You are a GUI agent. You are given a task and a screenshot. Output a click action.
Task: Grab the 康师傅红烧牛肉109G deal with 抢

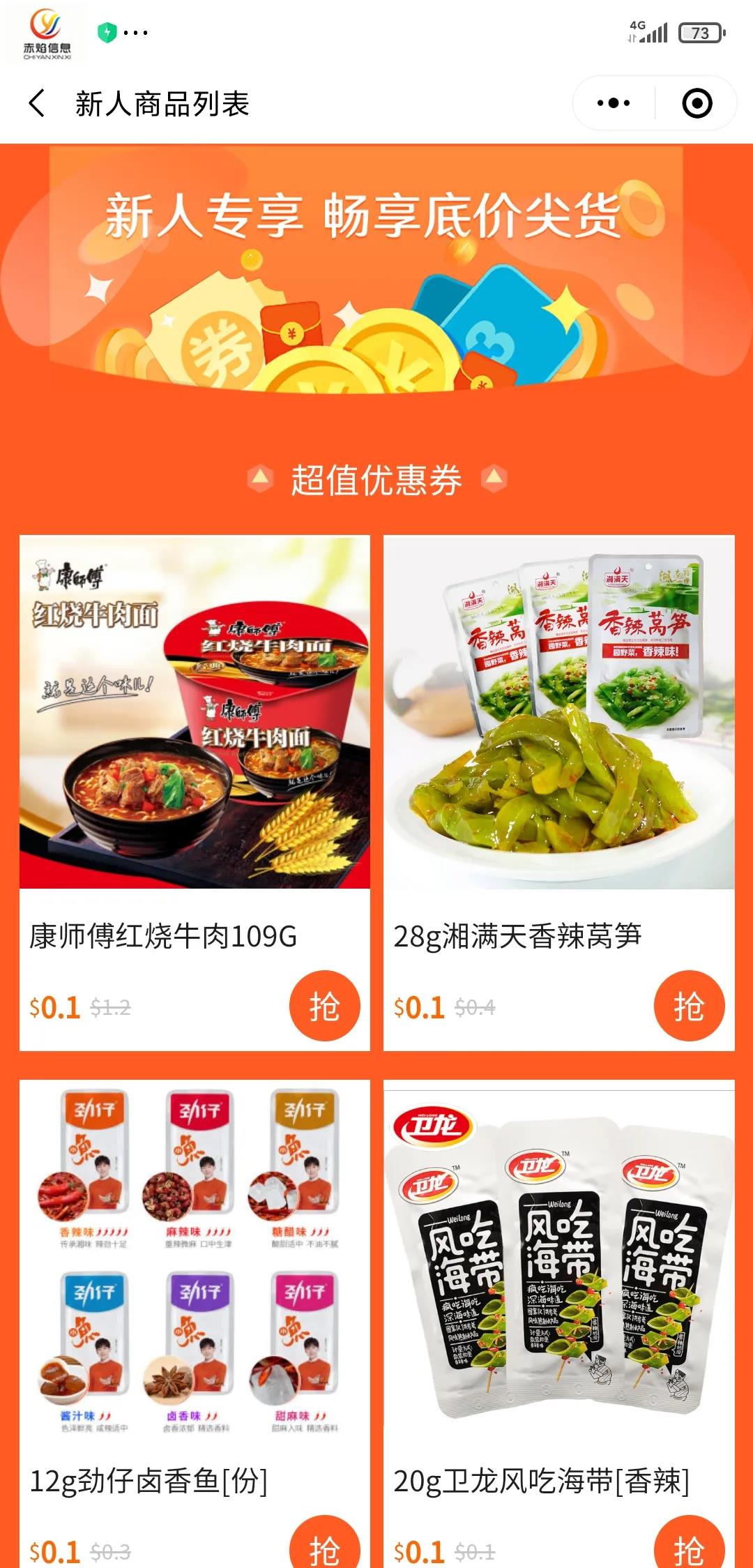[x=324, y=1006]
